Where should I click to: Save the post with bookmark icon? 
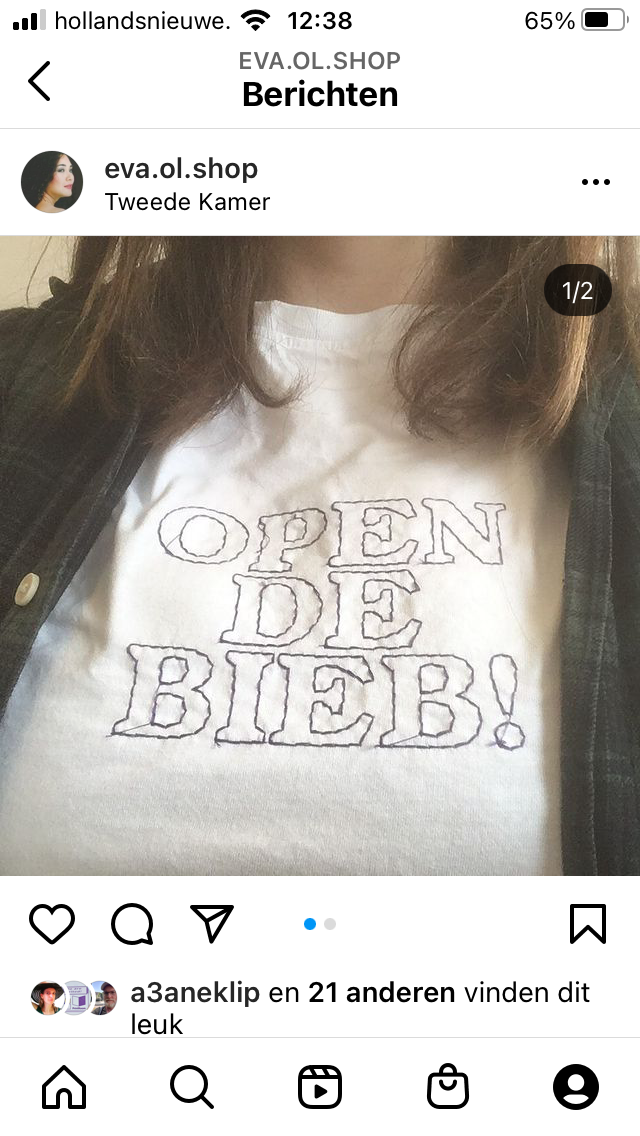(x=587, y=924)
